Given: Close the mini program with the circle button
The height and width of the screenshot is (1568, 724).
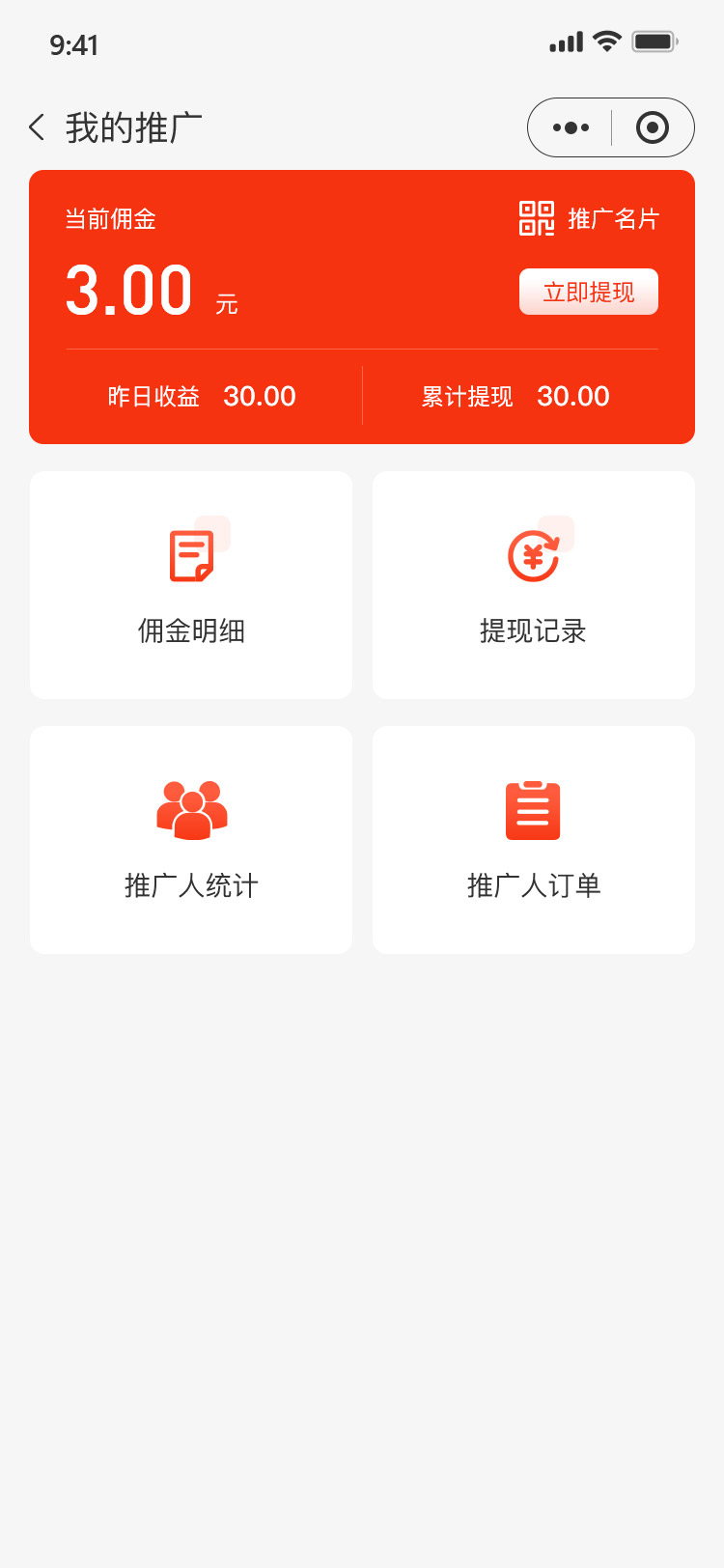Looking at the screenshot, I should (x=653, y=127).
